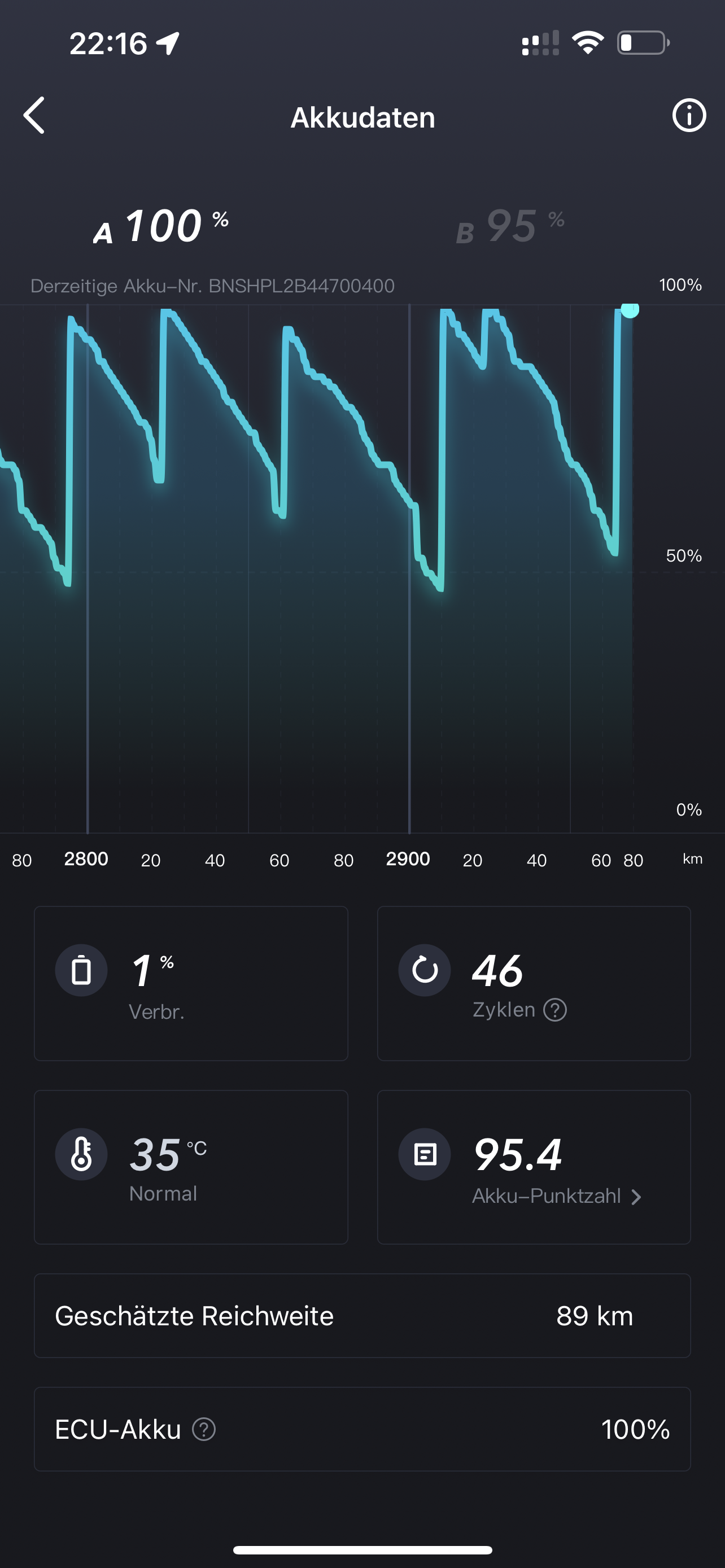
Task: Open Akku-Punktzahl details
Action: tap(556, 1196)
